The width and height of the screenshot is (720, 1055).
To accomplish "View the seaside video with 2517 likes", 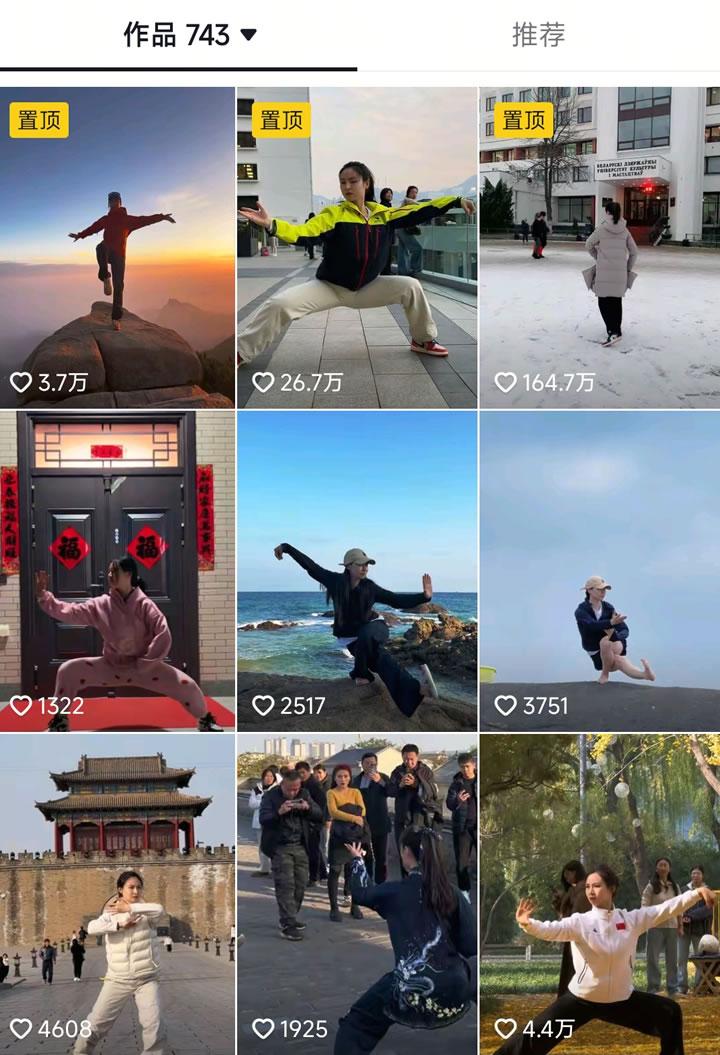I will pyautogui.click(x=357, y=570).
